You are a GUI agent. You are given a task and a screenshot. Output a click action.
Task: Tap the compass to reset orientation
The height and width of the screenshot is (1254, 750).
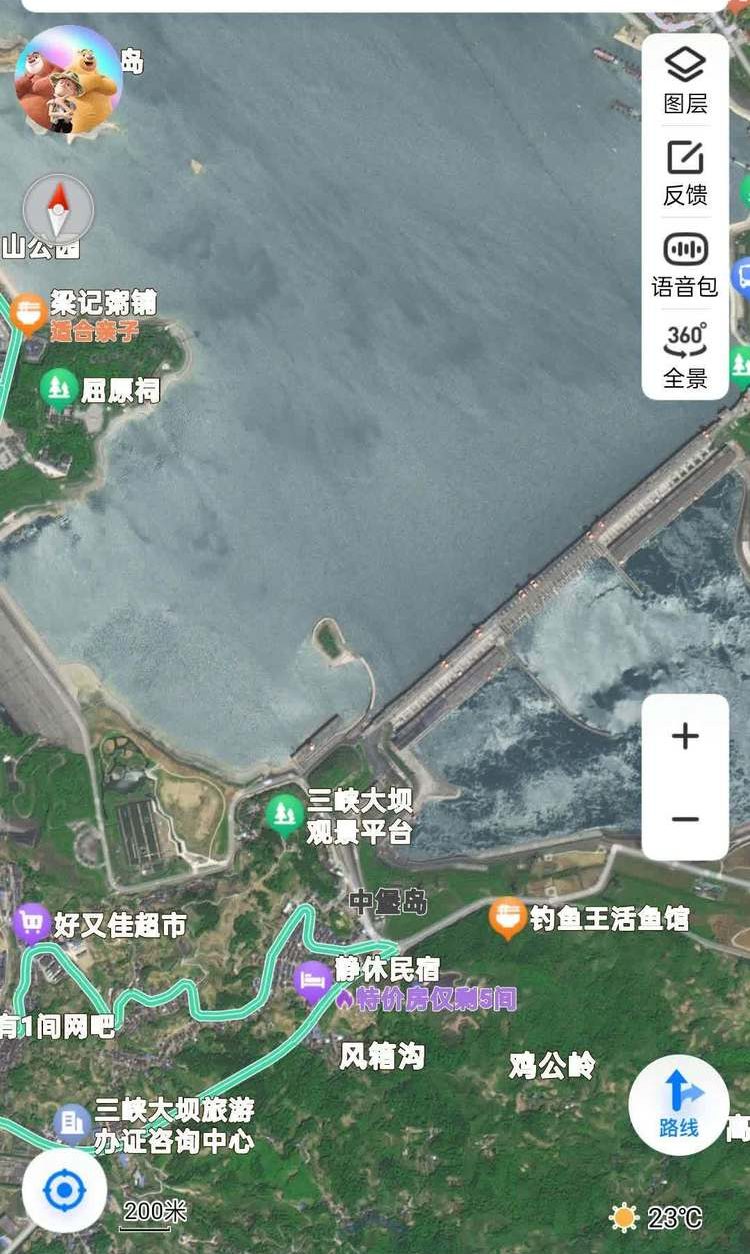pos(58,209)
